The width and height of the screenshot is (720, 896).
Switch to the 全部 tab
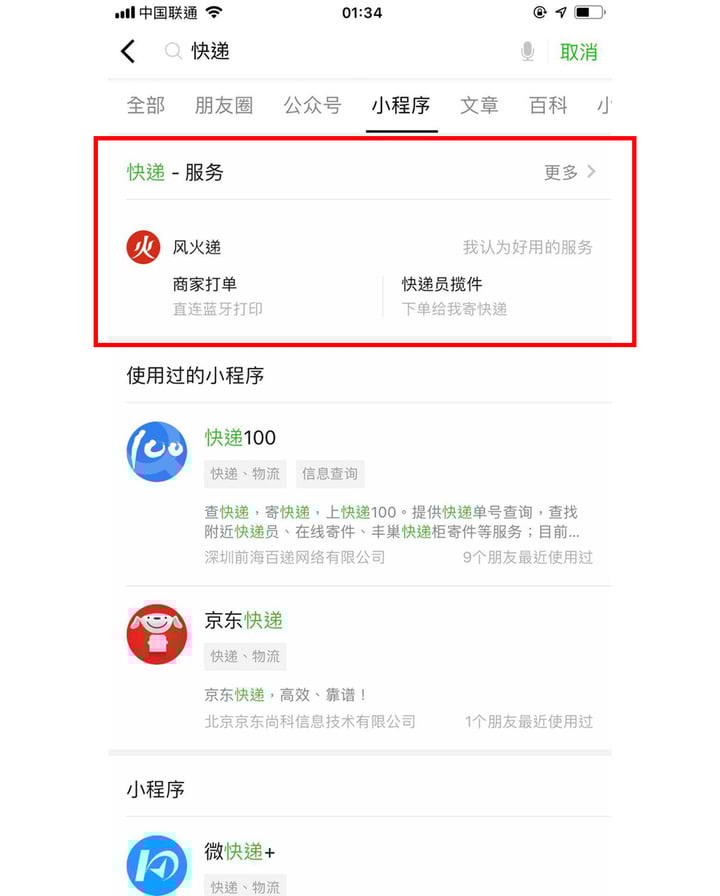[146, 105]
